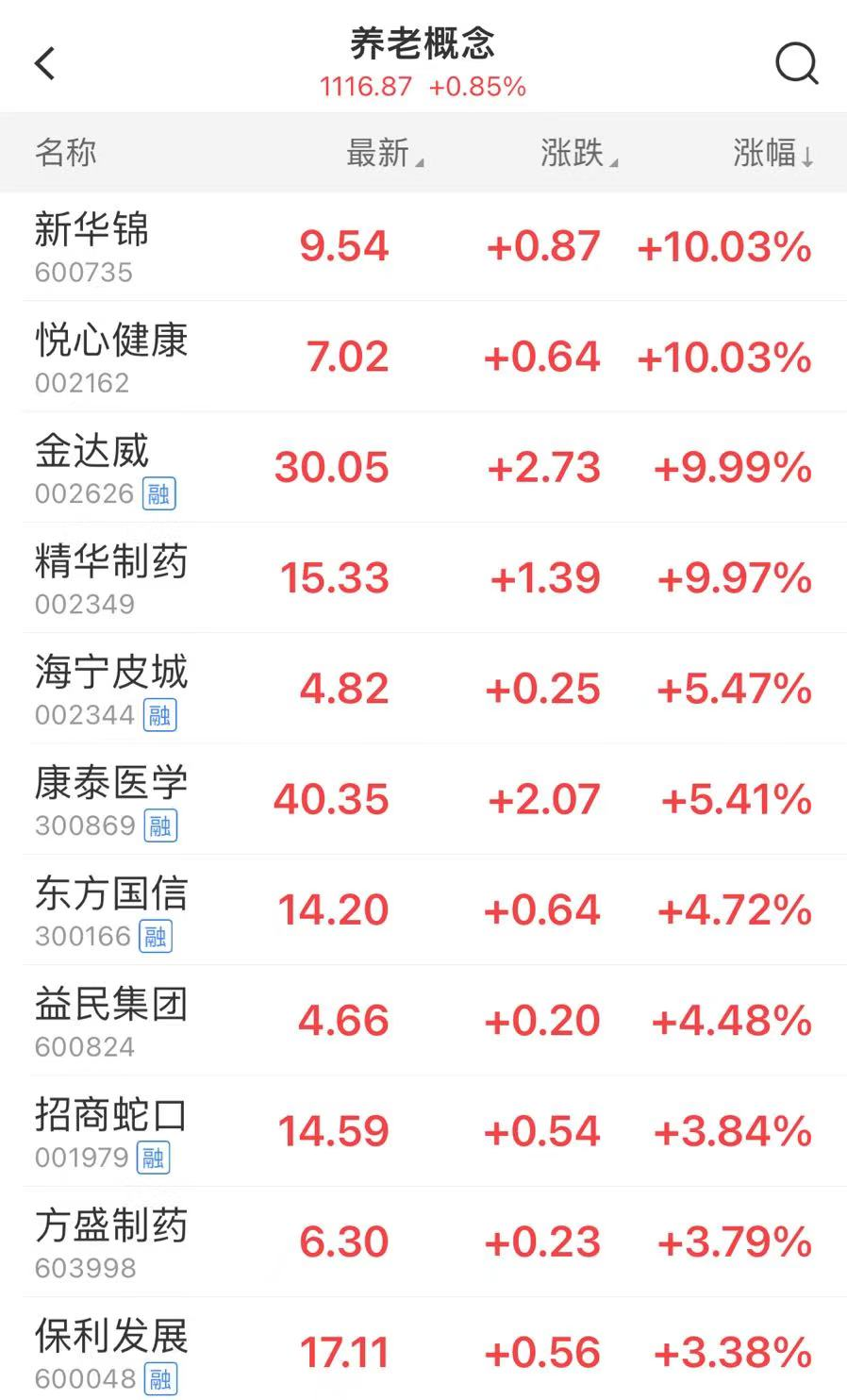Open the stock 新华锦 600735

(423, 247)
